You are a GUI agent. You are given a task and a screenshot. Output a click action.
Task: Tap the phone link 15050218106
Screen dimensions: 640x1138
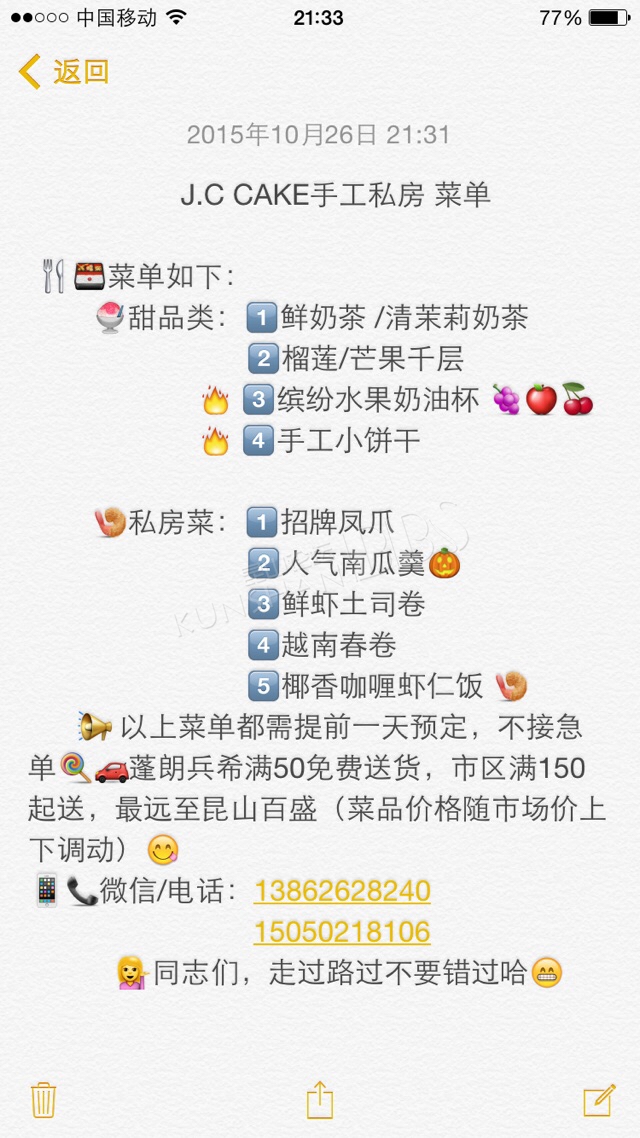[342, 932]
